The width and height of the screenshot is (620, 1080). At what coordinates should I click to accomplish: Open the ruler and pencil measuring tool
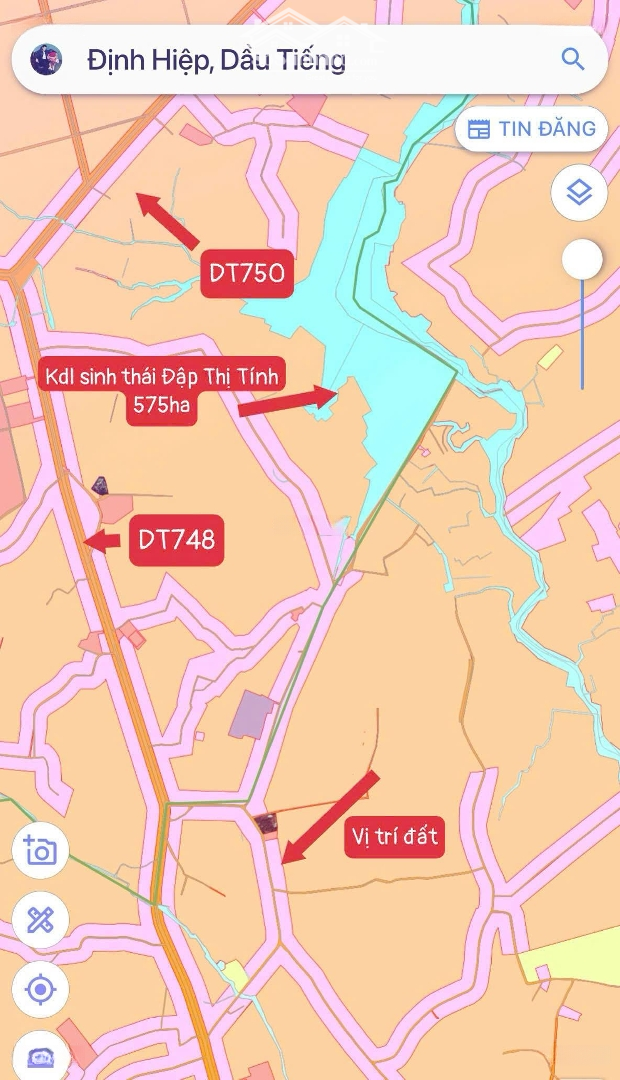click(x=40, y=920)
